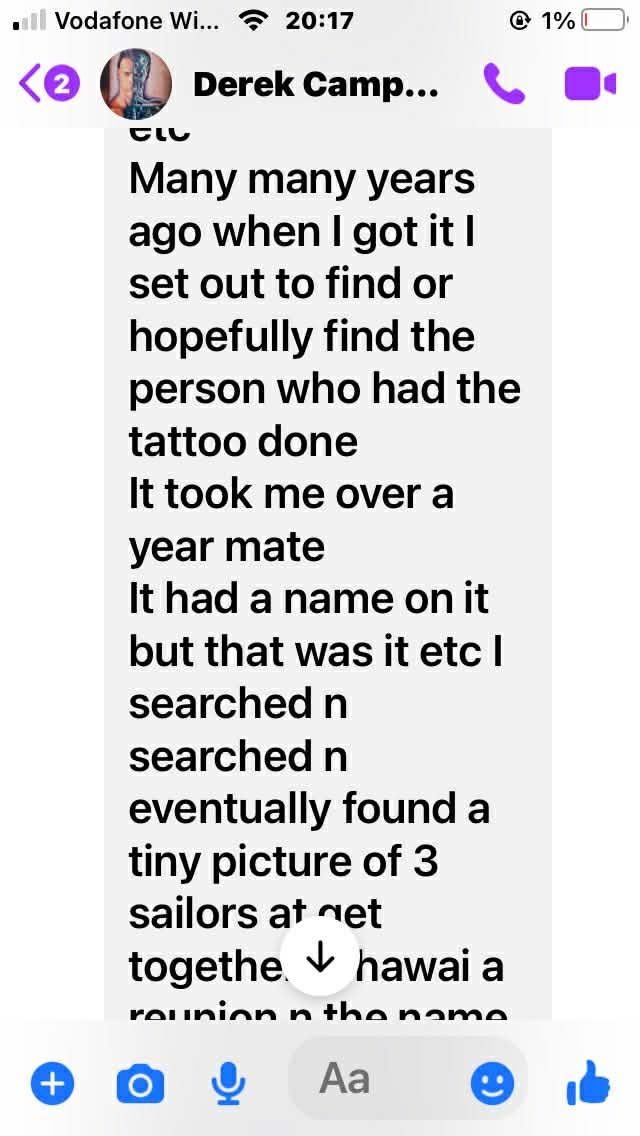The image size is (640, 1136).
Task: Open the emoji picker smiley
Action: click(493, 1082)
